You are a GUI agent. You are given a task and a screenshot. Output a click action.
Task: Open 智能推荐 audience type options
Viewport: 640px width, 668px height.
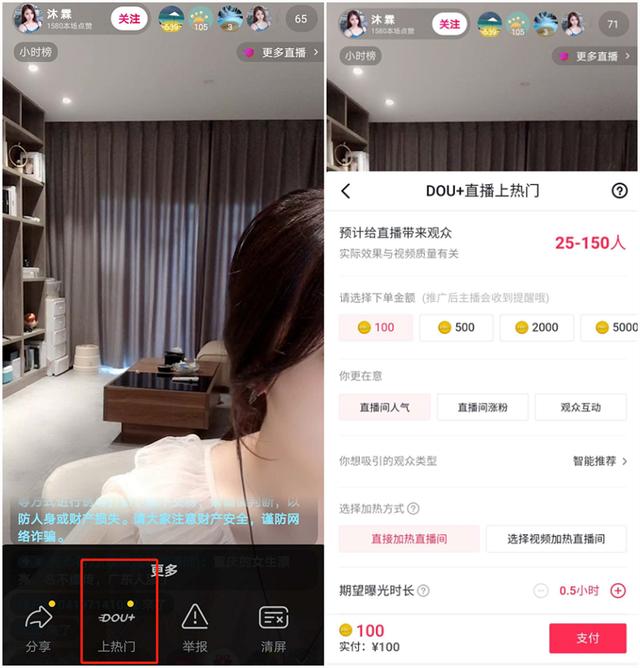pyautogui.click(x=600, y=461)
